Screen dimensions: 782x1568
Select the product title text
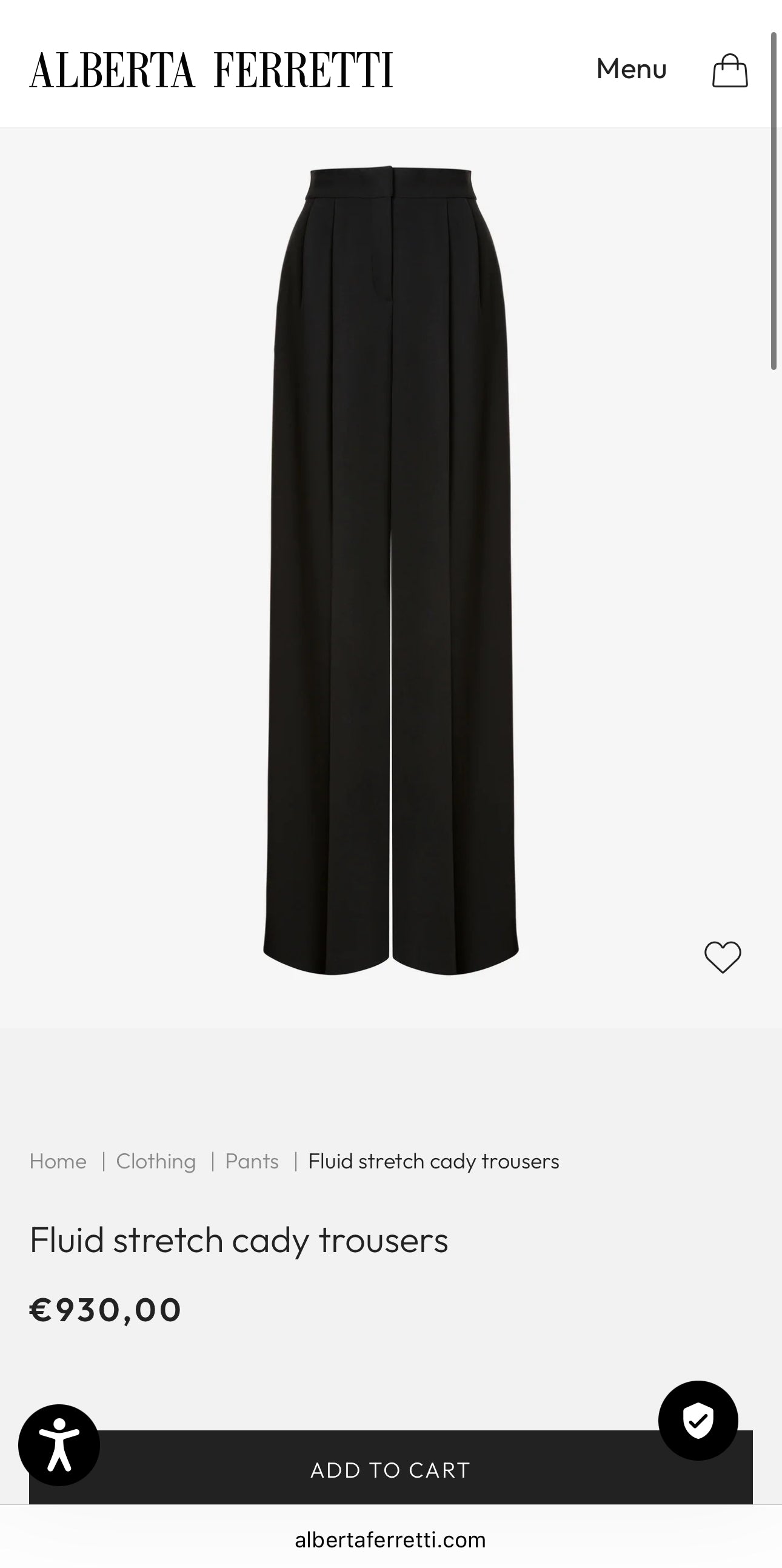point(239,1240)
